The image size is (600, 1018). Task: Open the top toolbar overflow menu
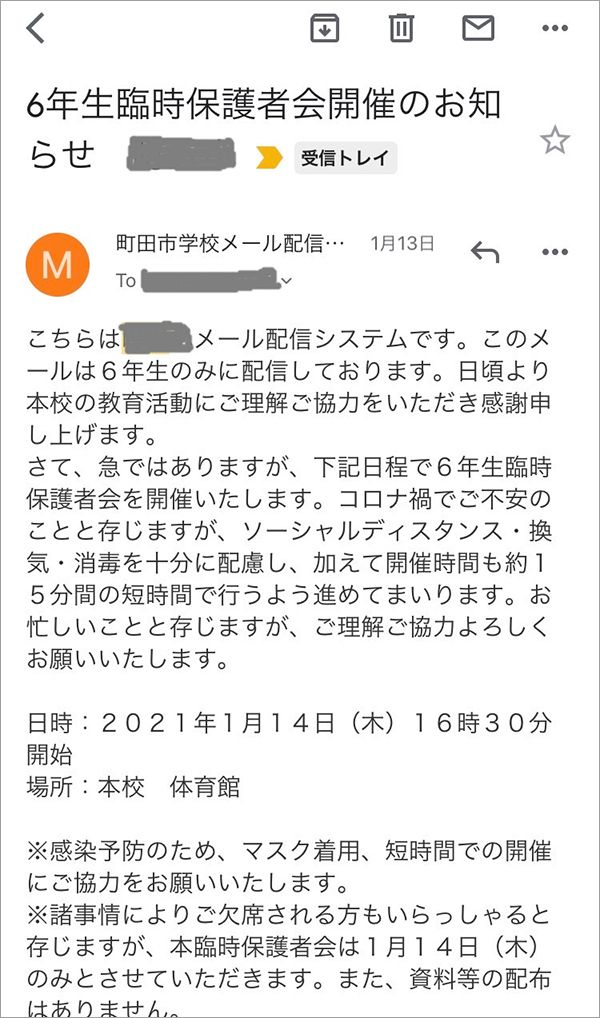coord(554,29)
